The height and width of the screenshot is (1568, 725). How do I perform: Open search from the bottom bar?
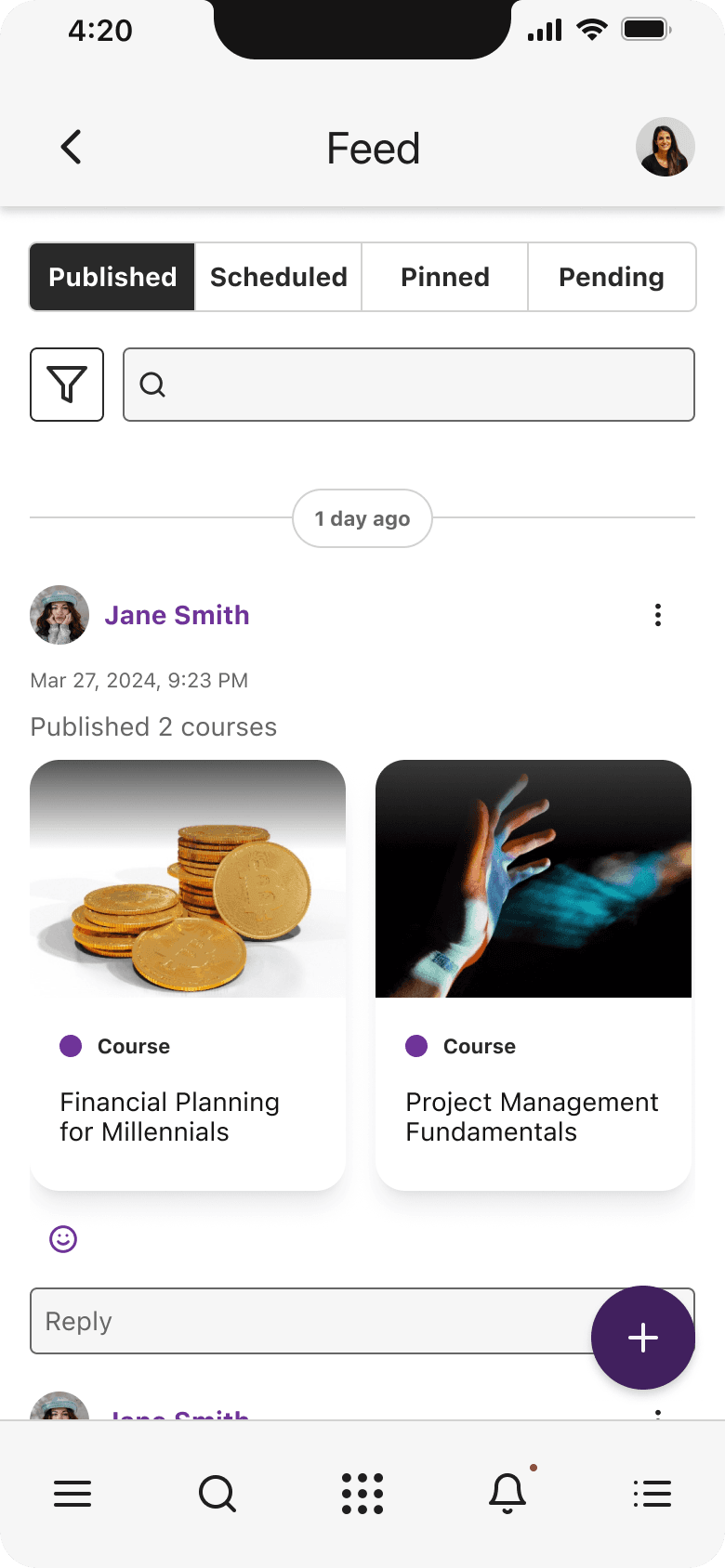217,1494
